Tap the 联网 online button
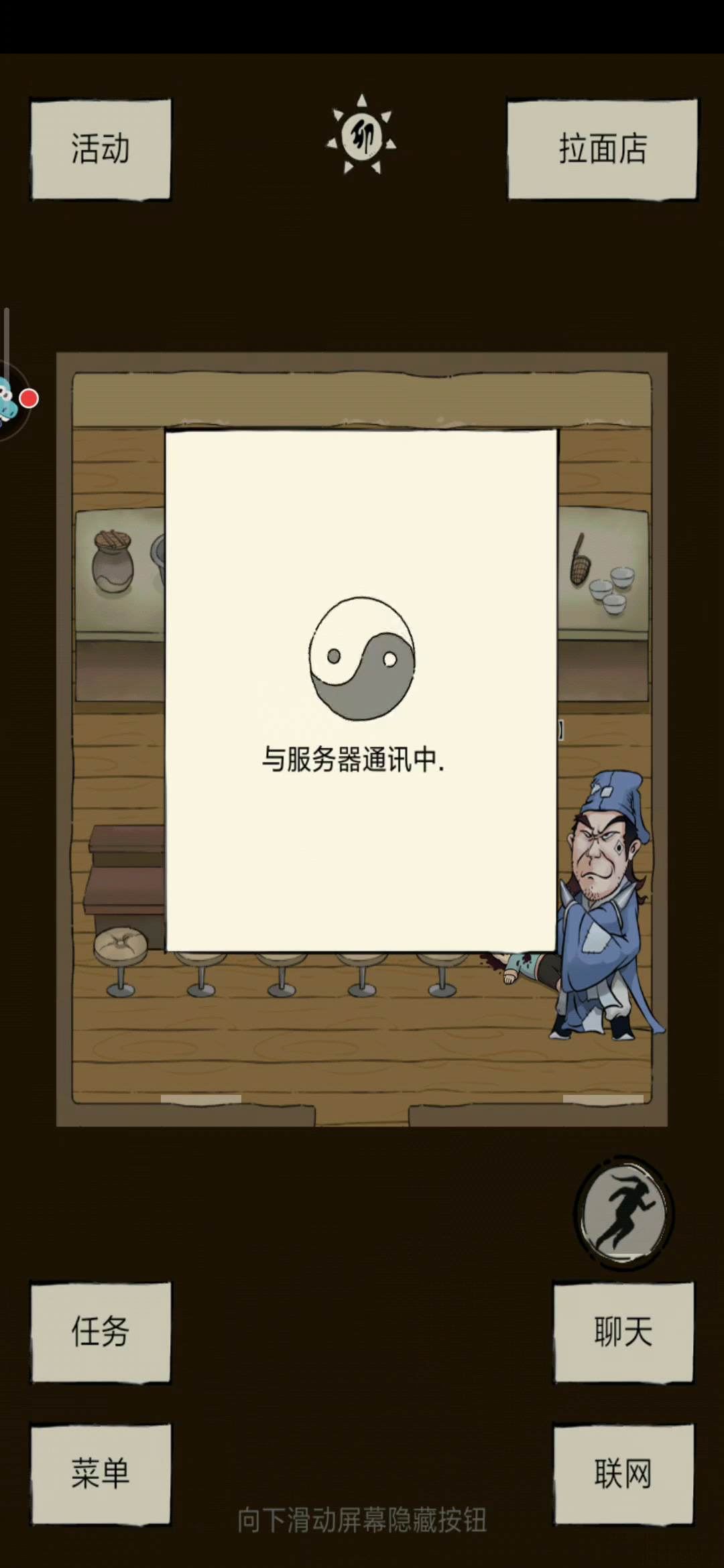 (623, 1474)
